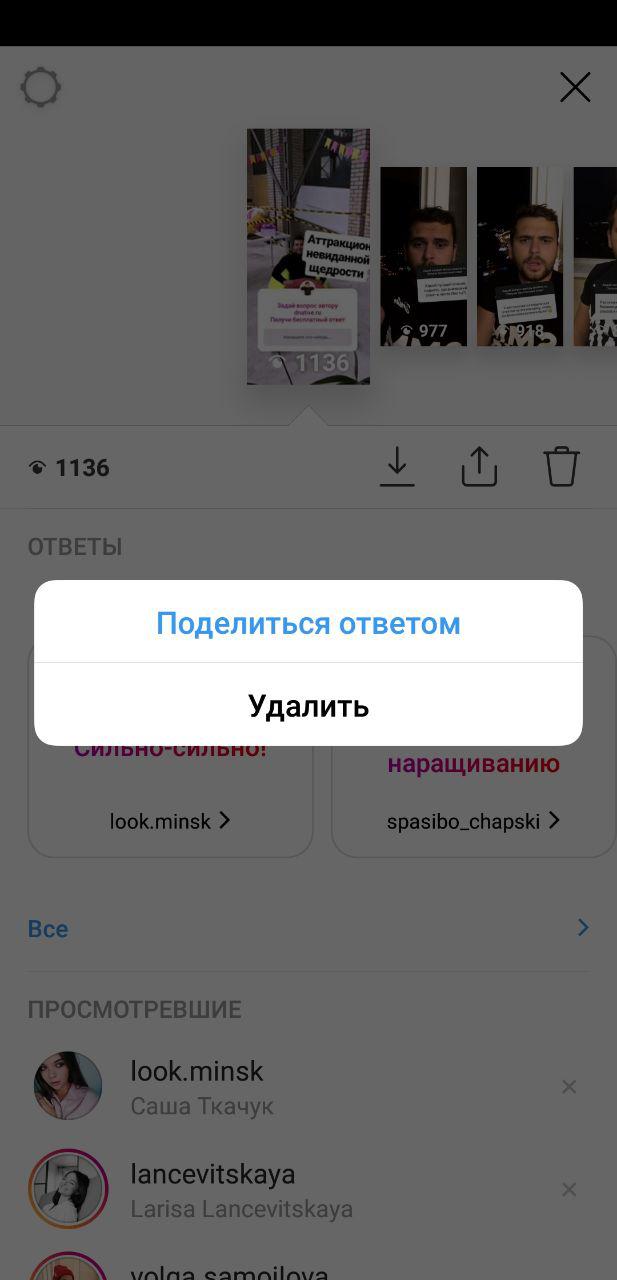Download the story
The height and width of the screenshot is (1280, 617).
[397, 467]
